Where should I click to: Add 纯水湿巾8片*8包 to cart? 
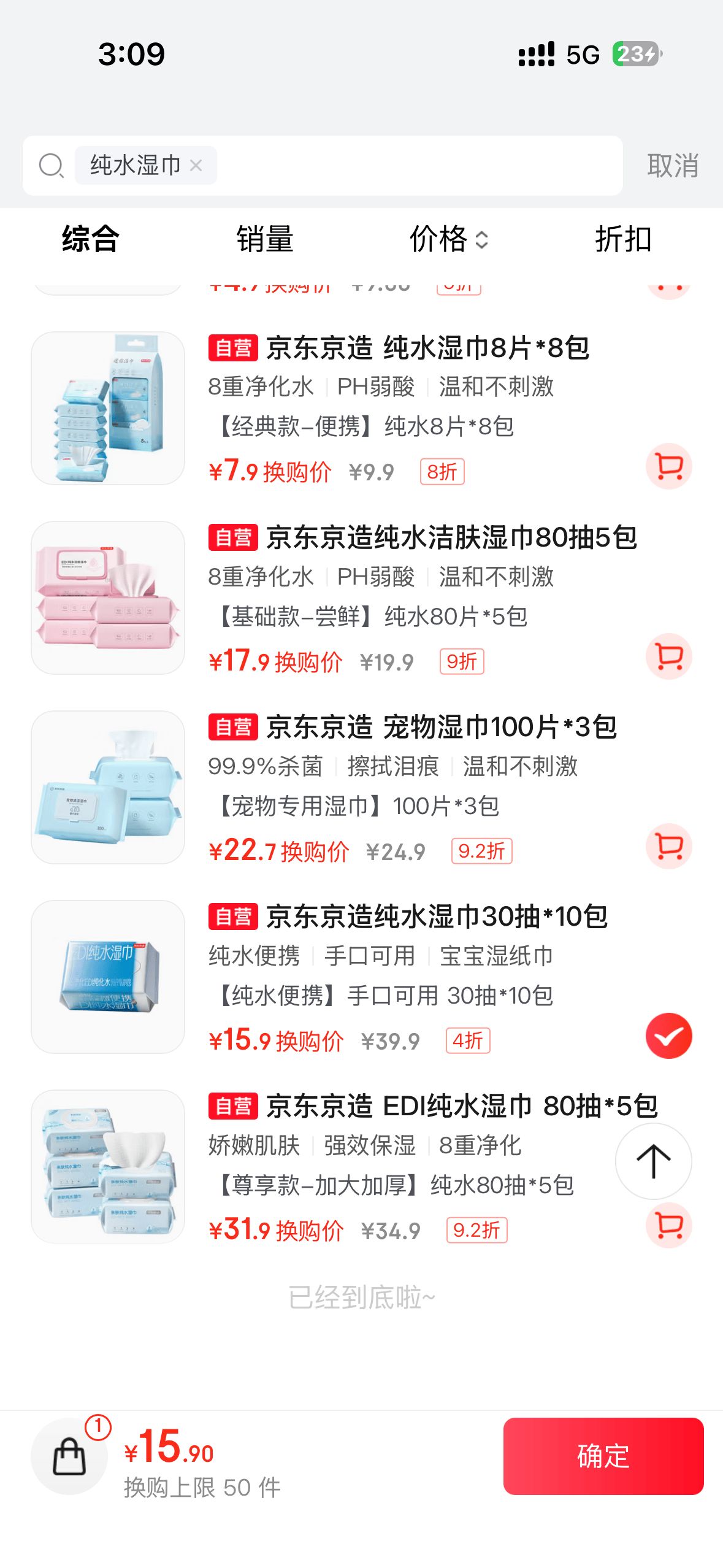pos(668,466)
